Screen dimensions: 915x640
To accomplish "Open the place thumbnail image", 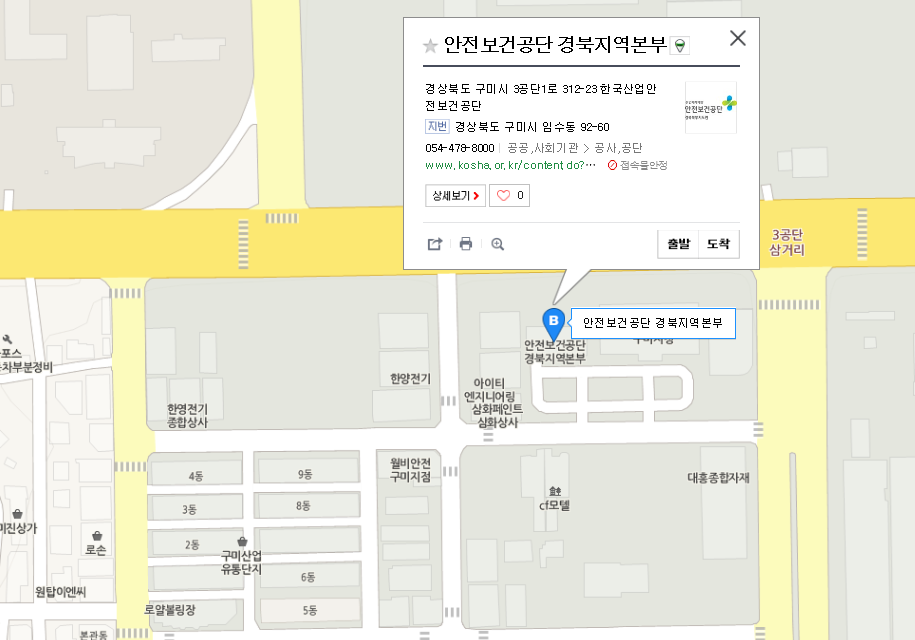I will (711, 108).
